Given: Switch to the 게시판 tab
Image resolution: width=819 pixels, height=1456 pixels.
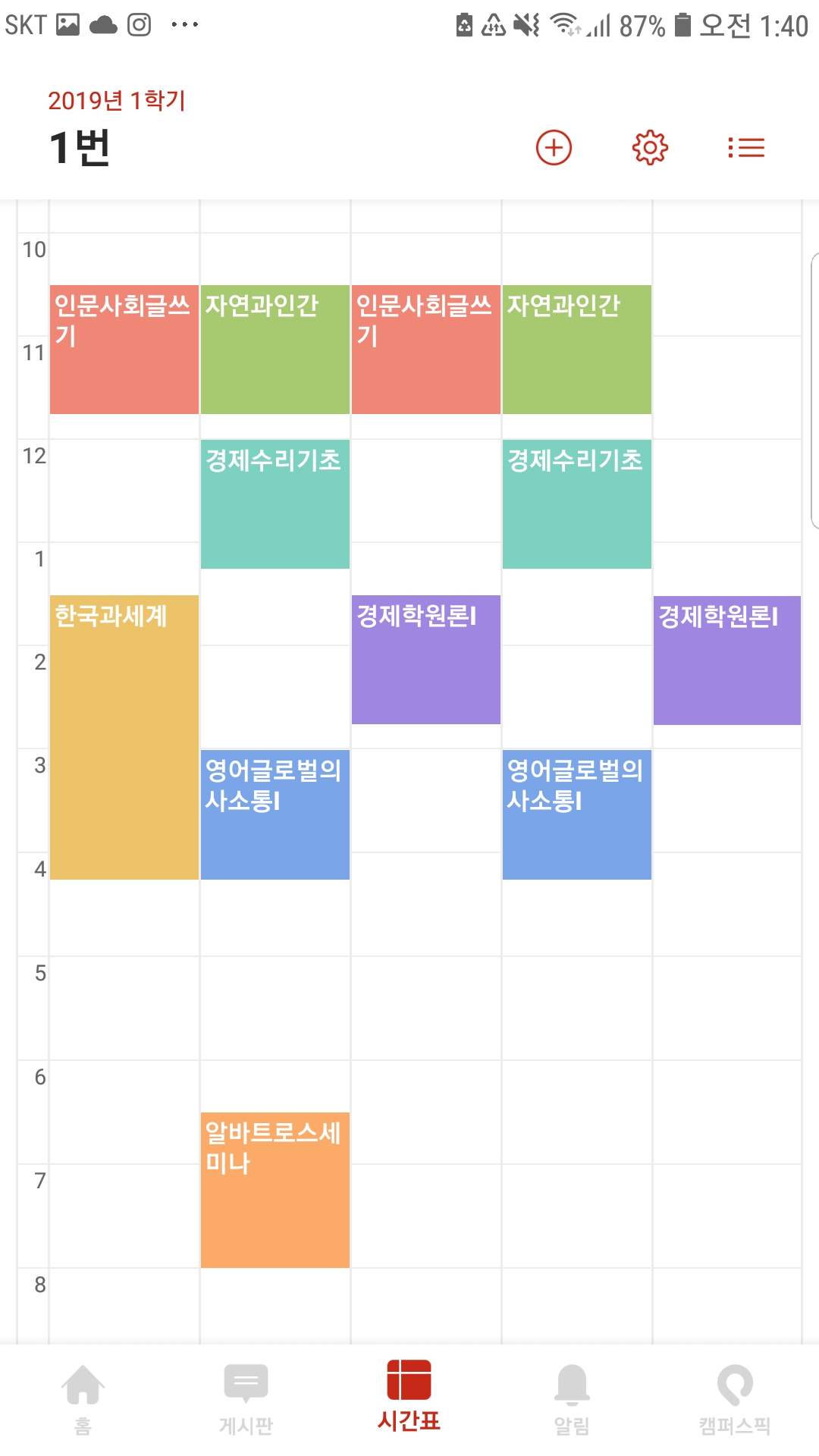Looking at the screenshot, I should coord(246,1398).
